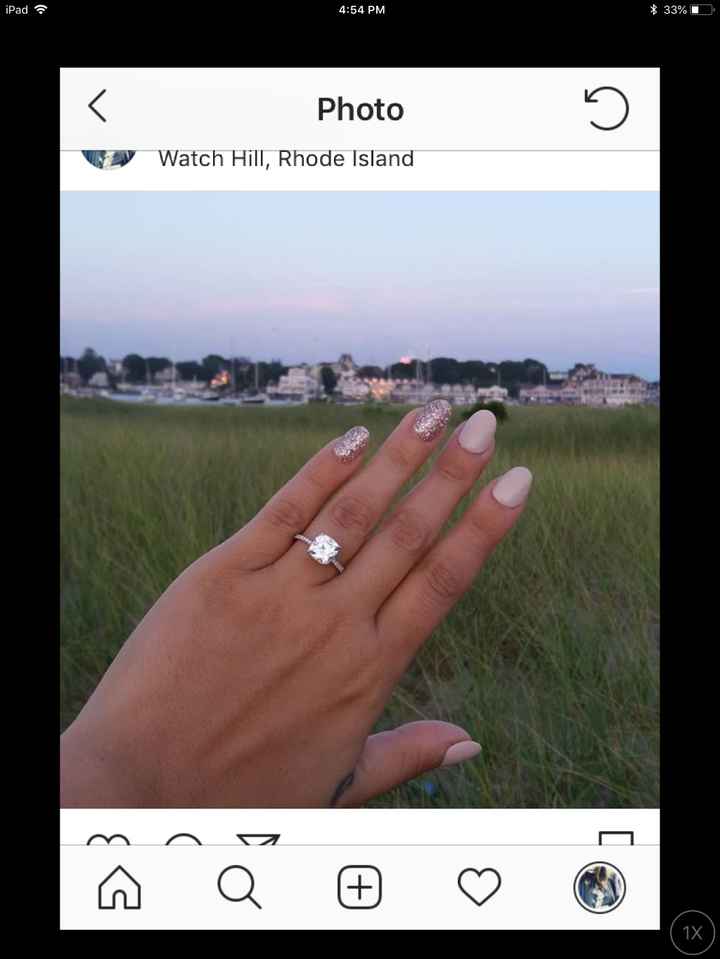This screenshot has width=720, height=959.
Task: Tap the rotation history icon at top right
Action: (x=610, y=109)
